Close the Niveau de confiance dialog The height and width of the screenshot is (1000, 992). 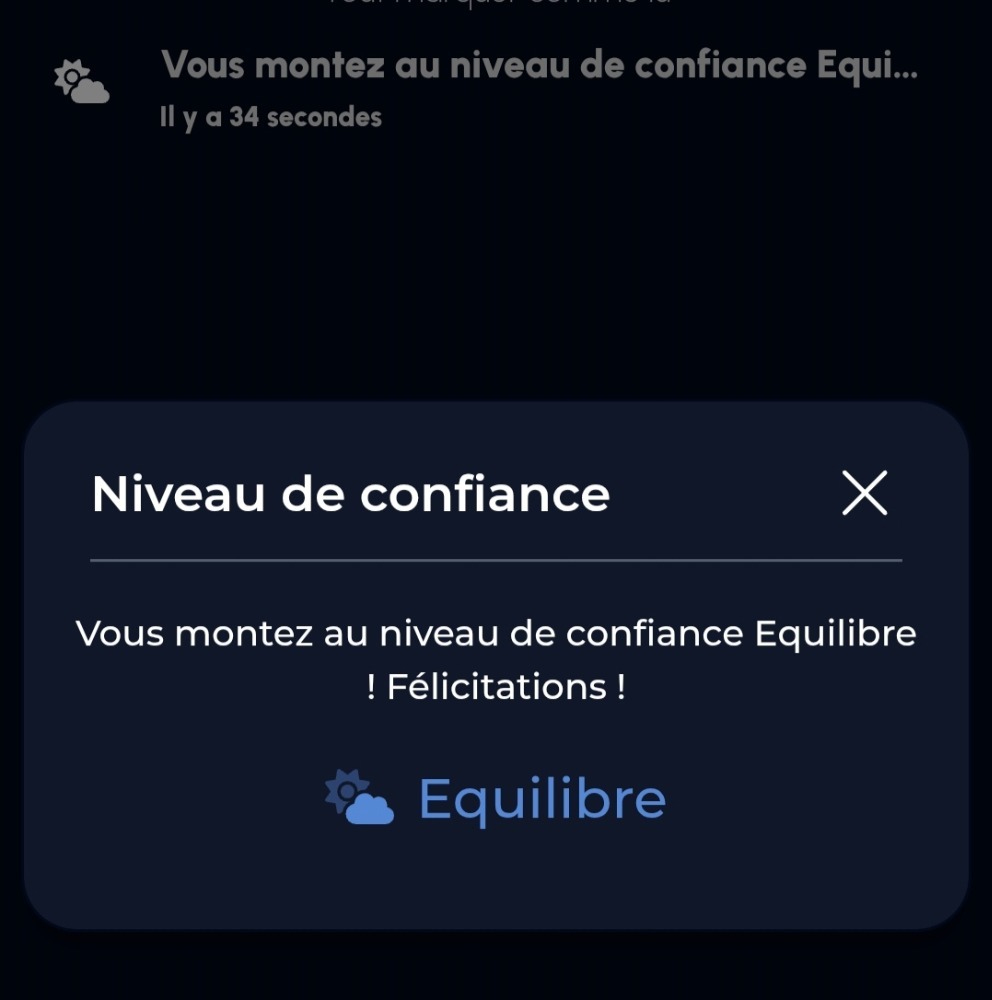(x=864, y=493)
